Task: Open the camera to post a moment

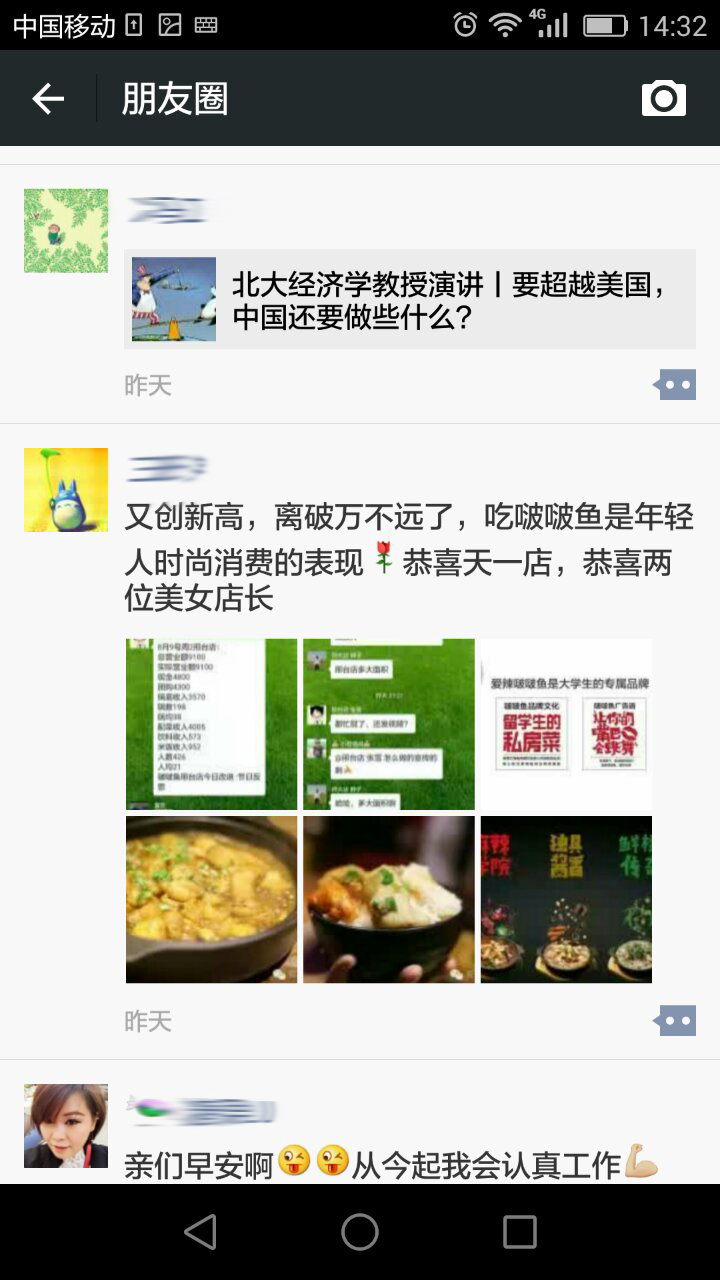Action: [x=663, y=98]
